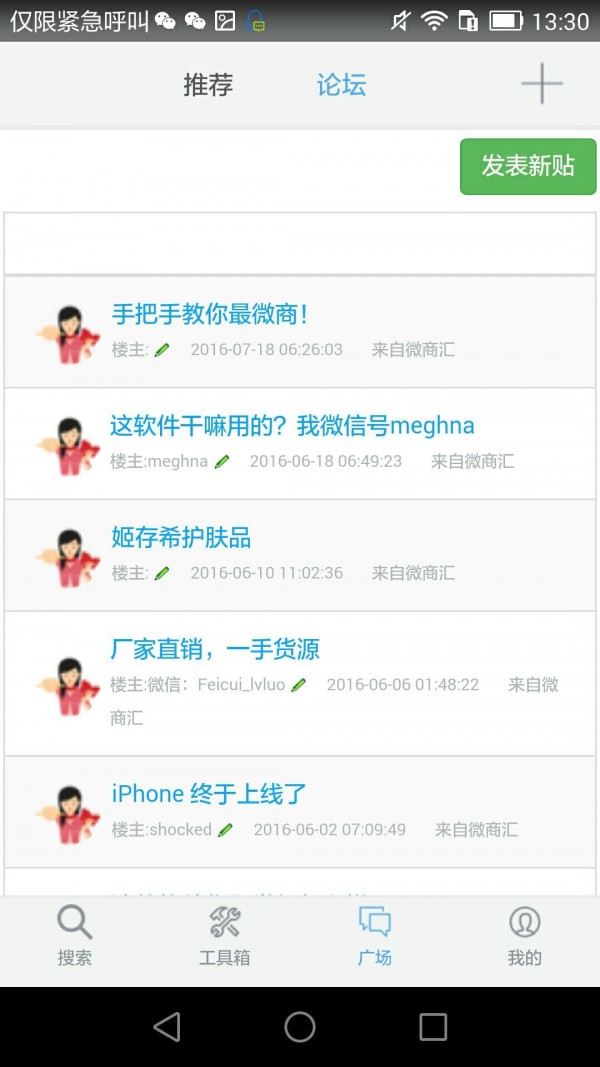Open the post 这软件干嘛用的?我微信号meghna
Image resolution: width=600 pixels, height=1067 pixels.
[x=292, y=426]
